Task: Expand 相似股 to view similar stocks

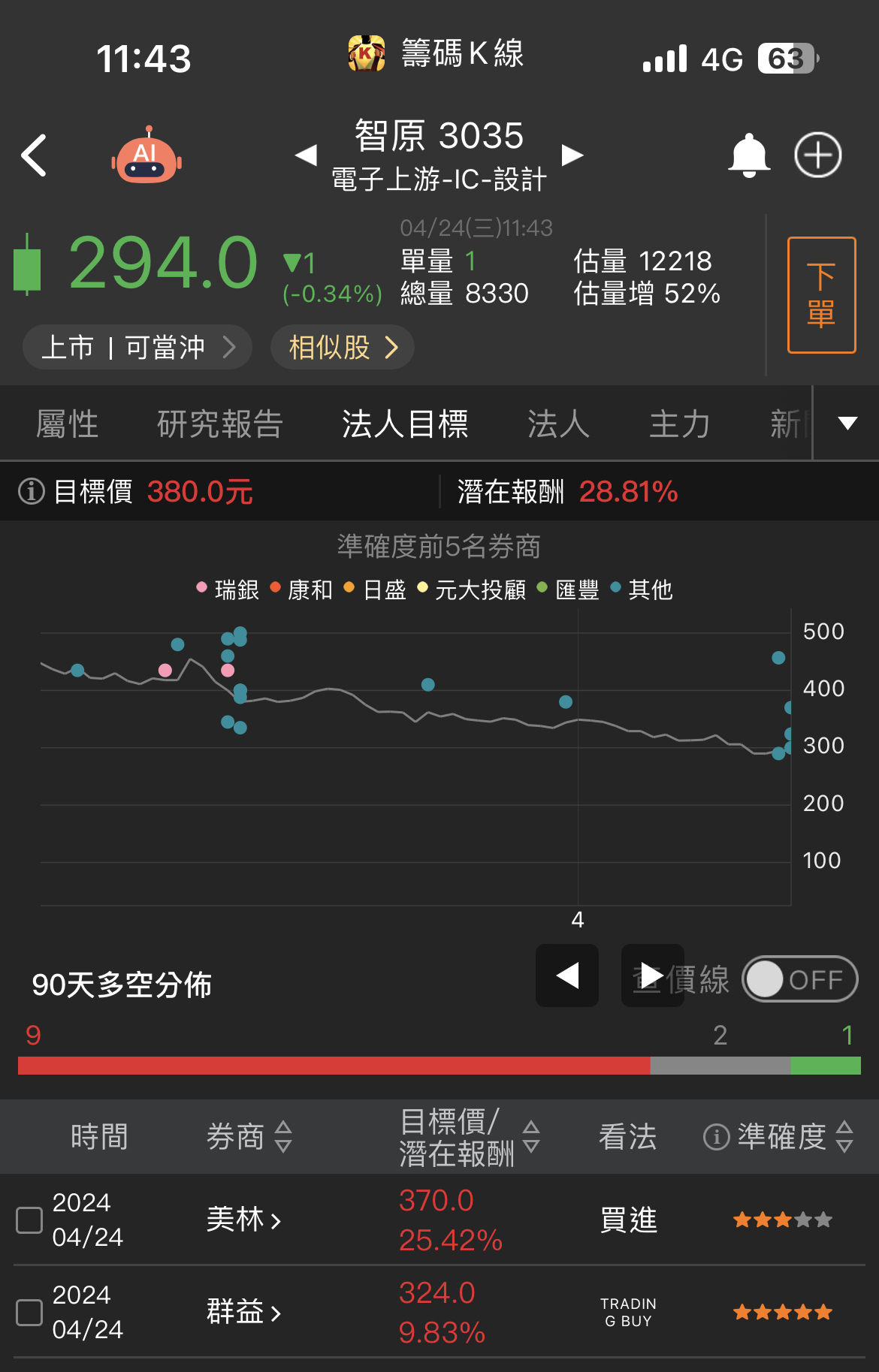Action: [342, 347]
